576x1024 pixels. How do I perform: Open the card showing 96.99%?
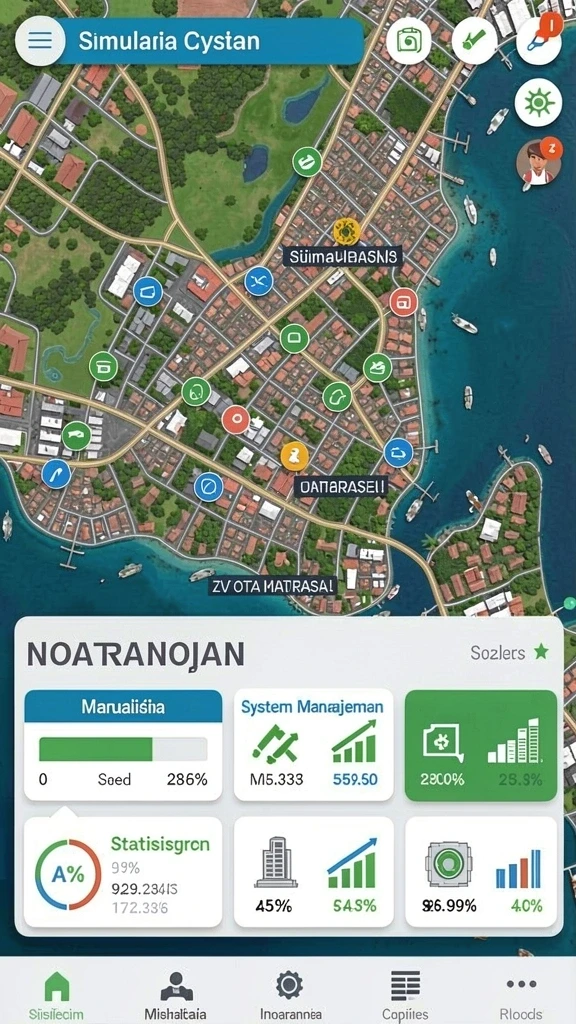click(x=481, y=872)
